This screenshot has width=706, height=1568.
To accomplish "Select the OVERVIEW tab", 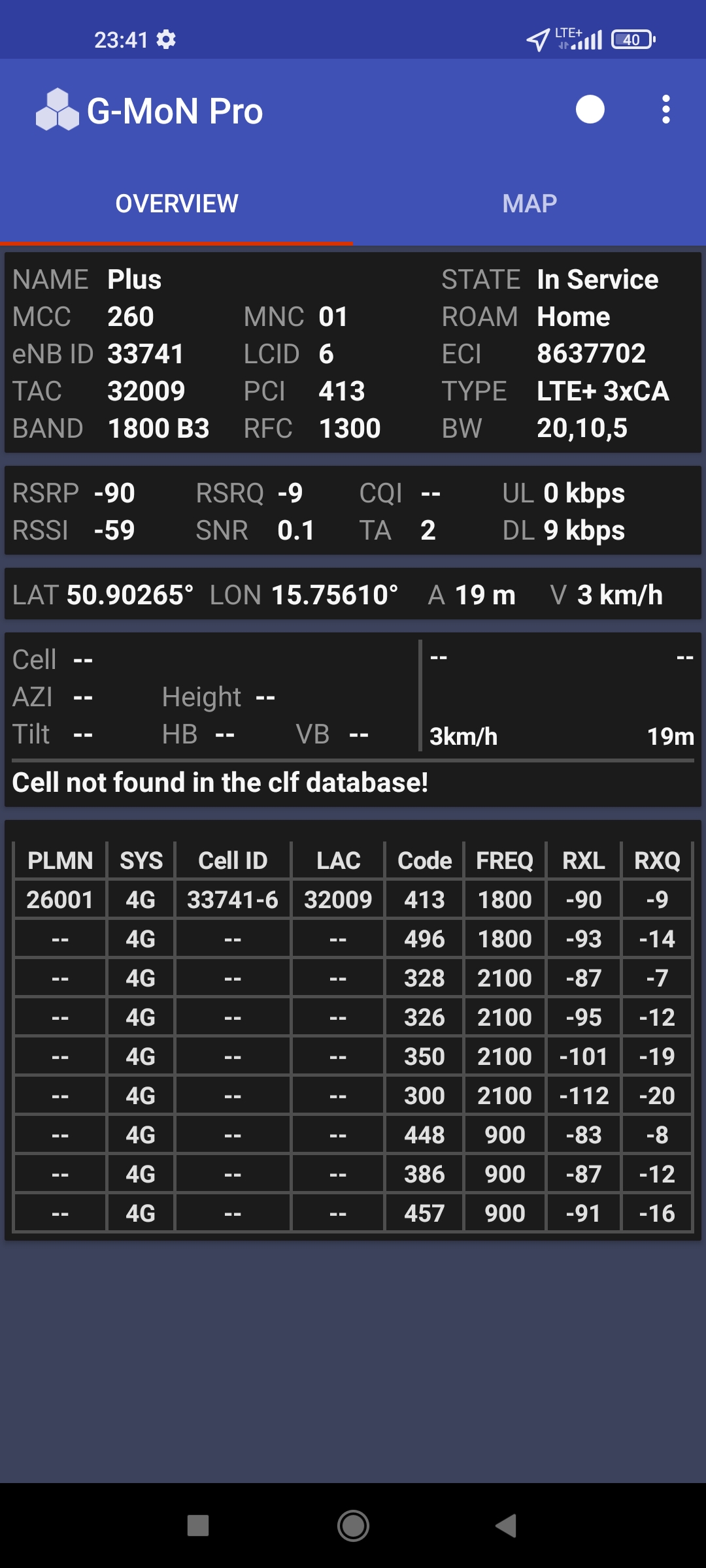I will (x=176, y=204).
